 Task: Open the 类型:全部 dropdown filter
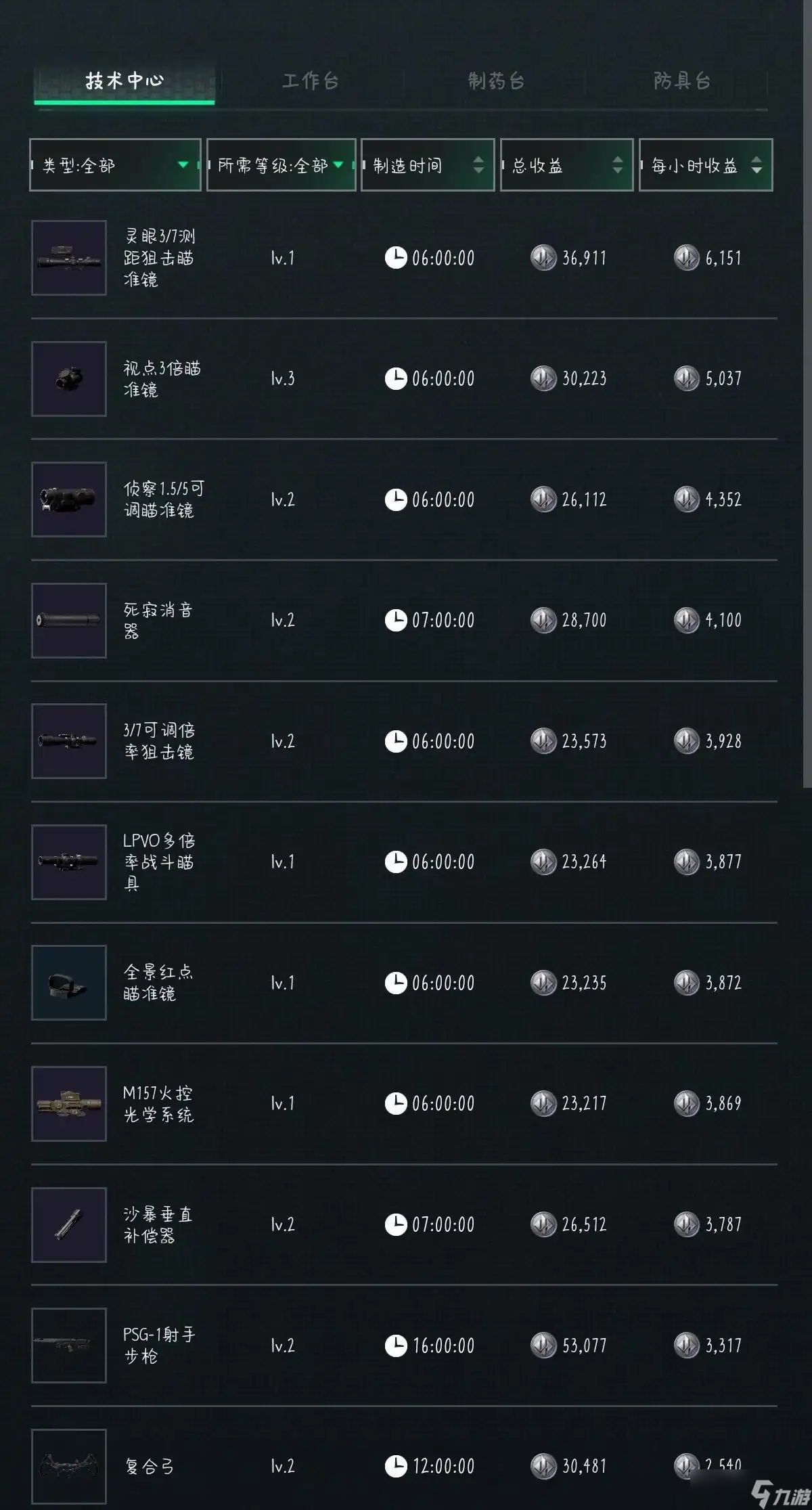[x=115, y=165]
